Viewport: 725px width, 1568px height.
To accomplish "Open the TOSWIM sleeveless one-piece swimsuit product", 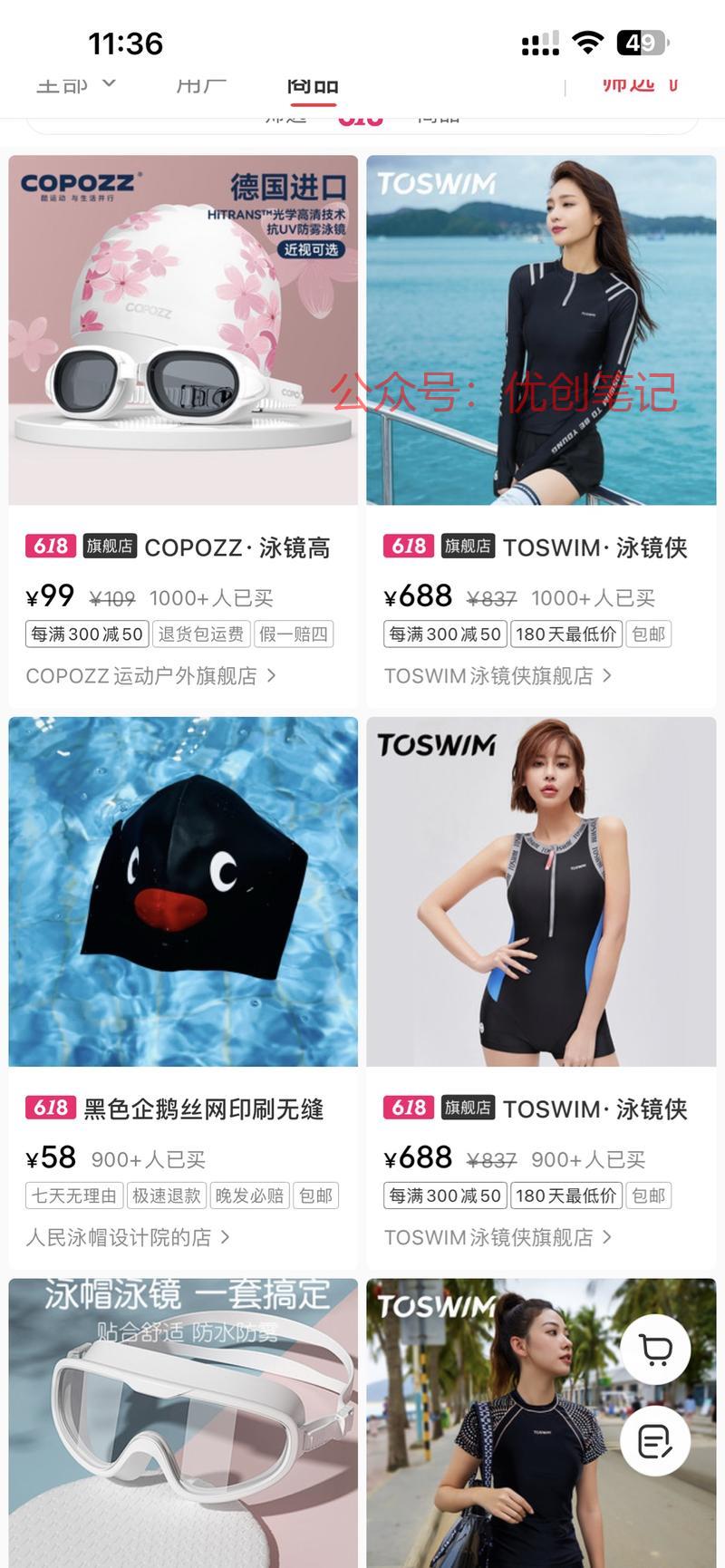I will [541, 891].
